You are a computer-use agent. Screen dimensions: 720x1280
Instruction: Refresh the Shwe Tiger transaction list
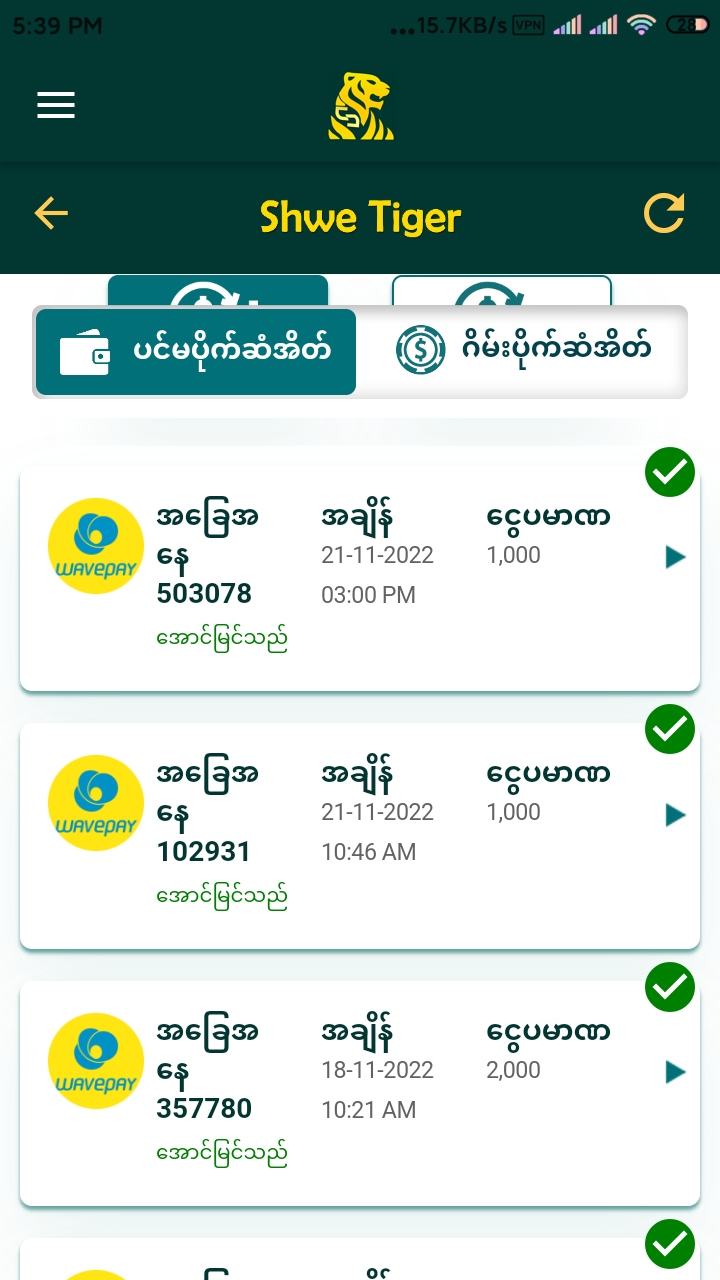(664, 213)
